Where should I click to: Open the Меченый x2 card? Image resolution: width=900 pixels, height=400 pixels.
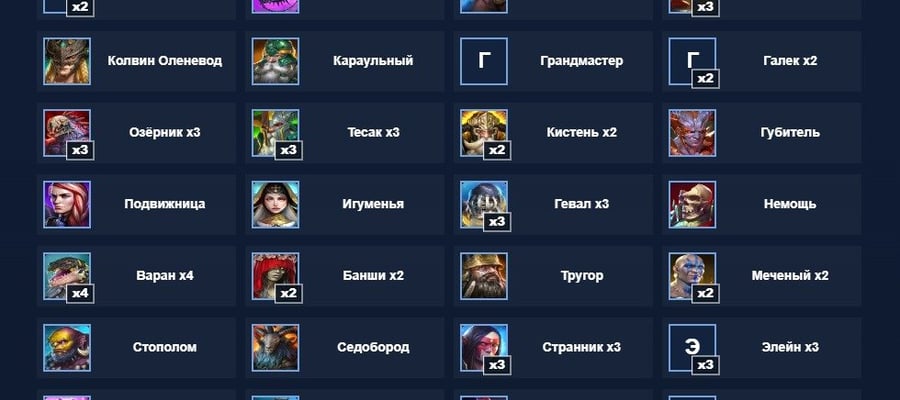coord(762,276)
